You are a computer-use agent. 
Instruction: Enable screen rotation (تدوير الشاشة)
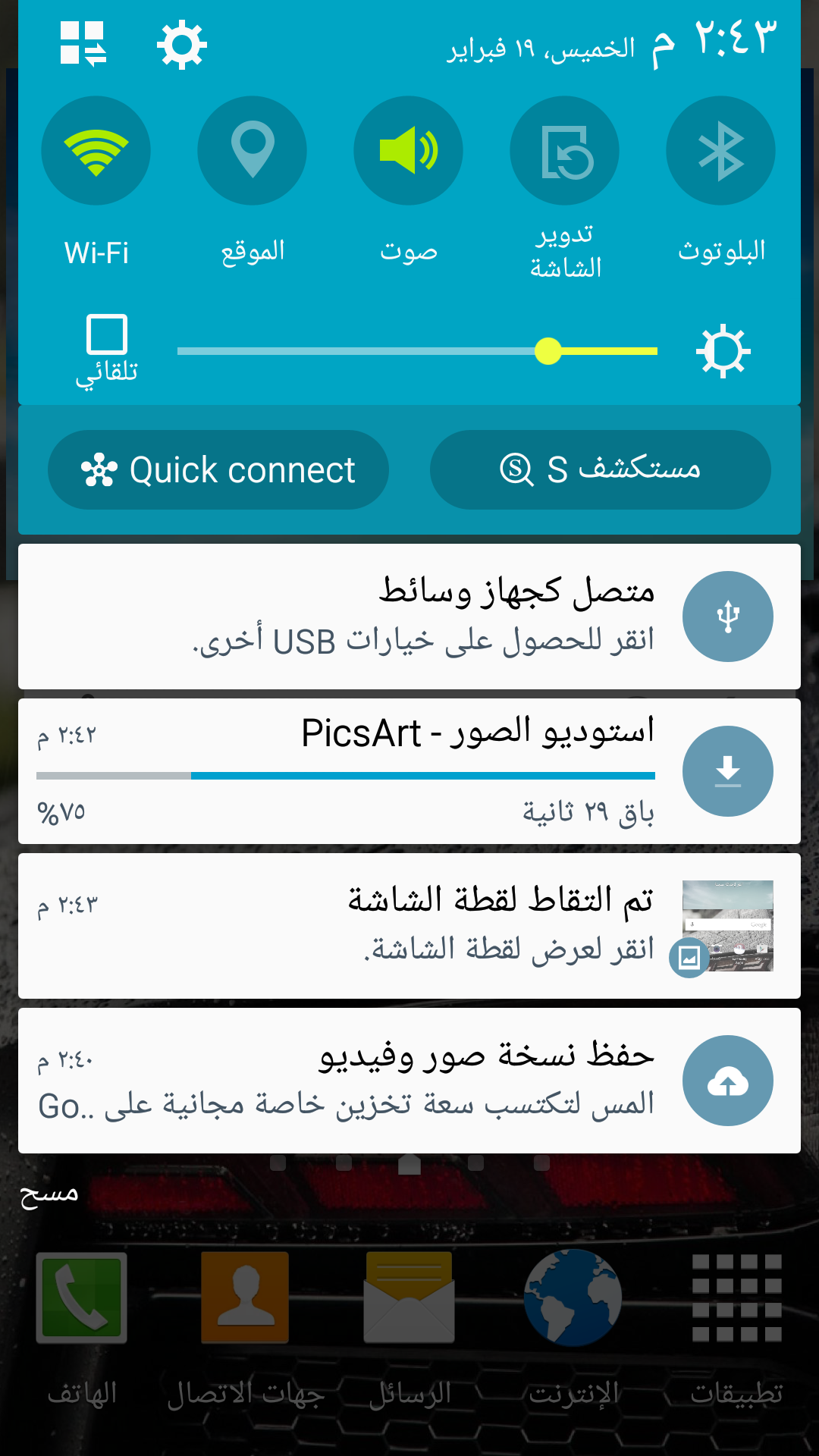(565, 151)
